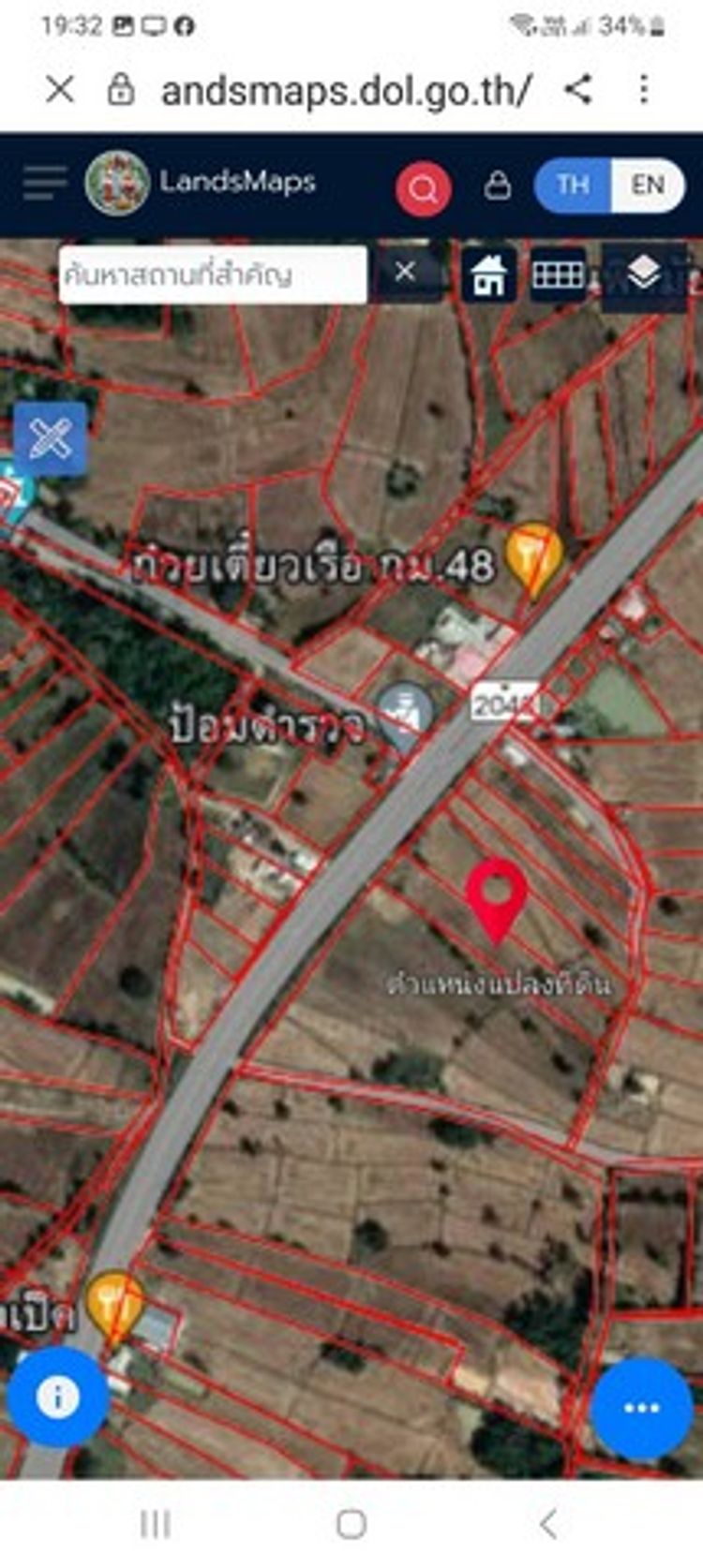Screen dimensions: 703x1568
Task: Switch language to TH
Action: [573, 185]
